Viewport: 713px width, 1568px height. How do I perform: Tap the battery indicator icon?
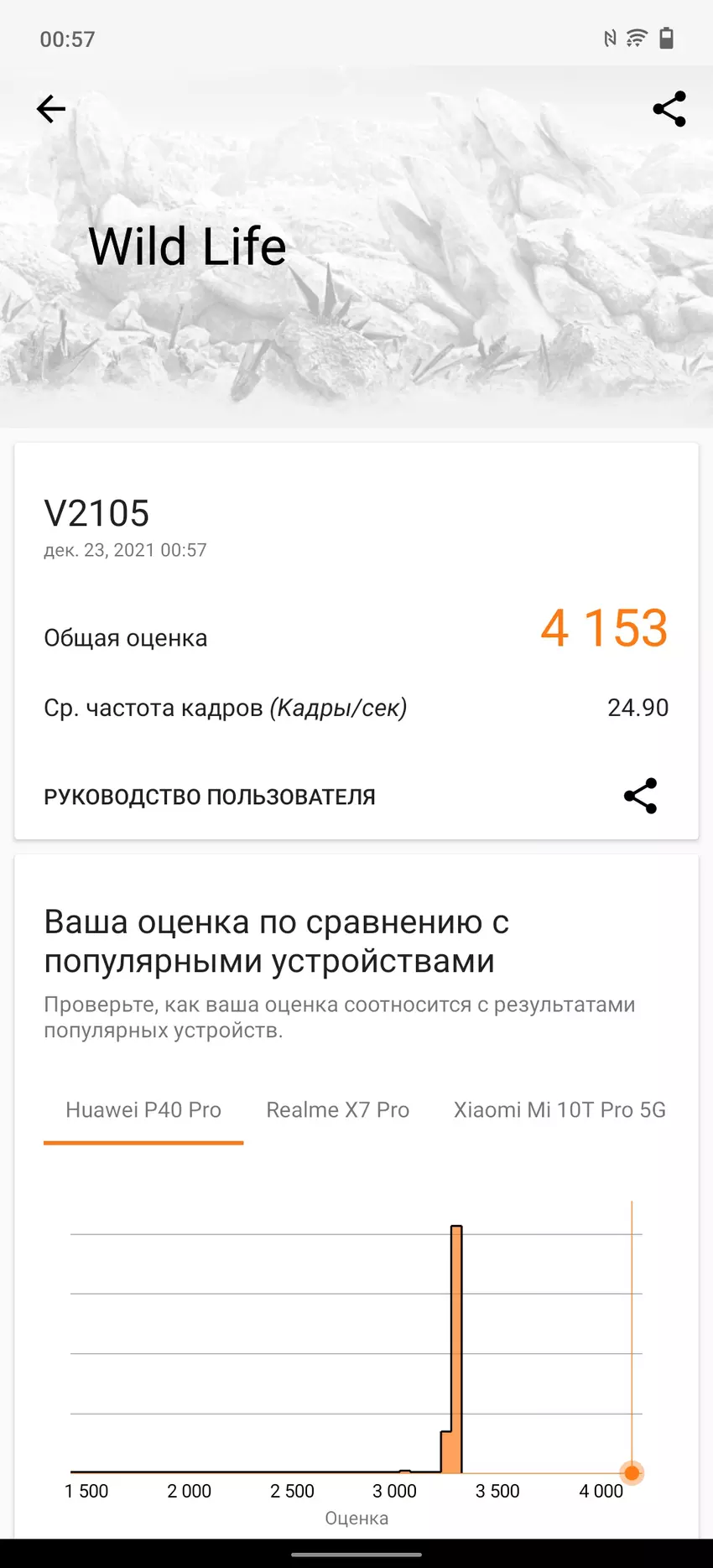tap(667, 37)
